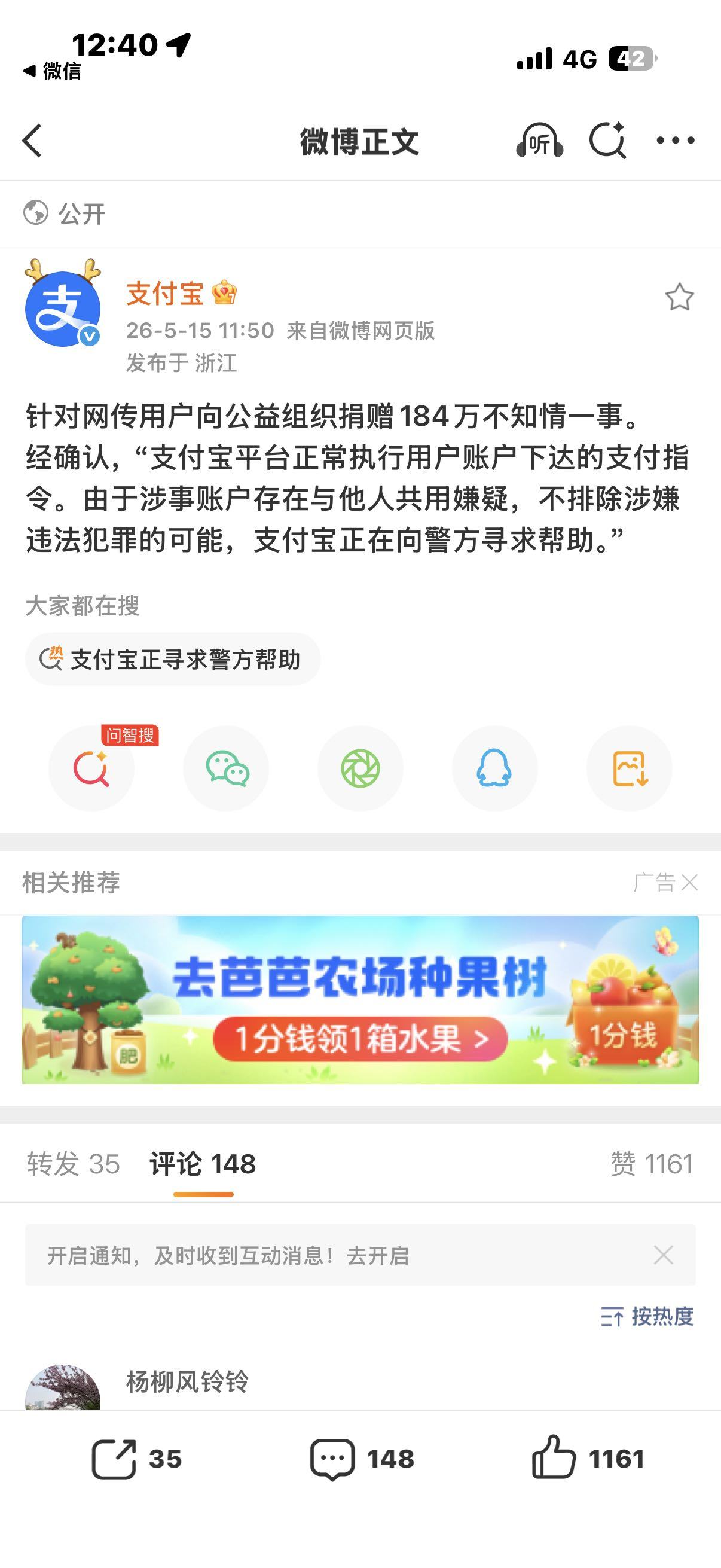This screenshot has height=1568, width=721.
Task: Favorite the post with the star icon
Action: point(679,297)
